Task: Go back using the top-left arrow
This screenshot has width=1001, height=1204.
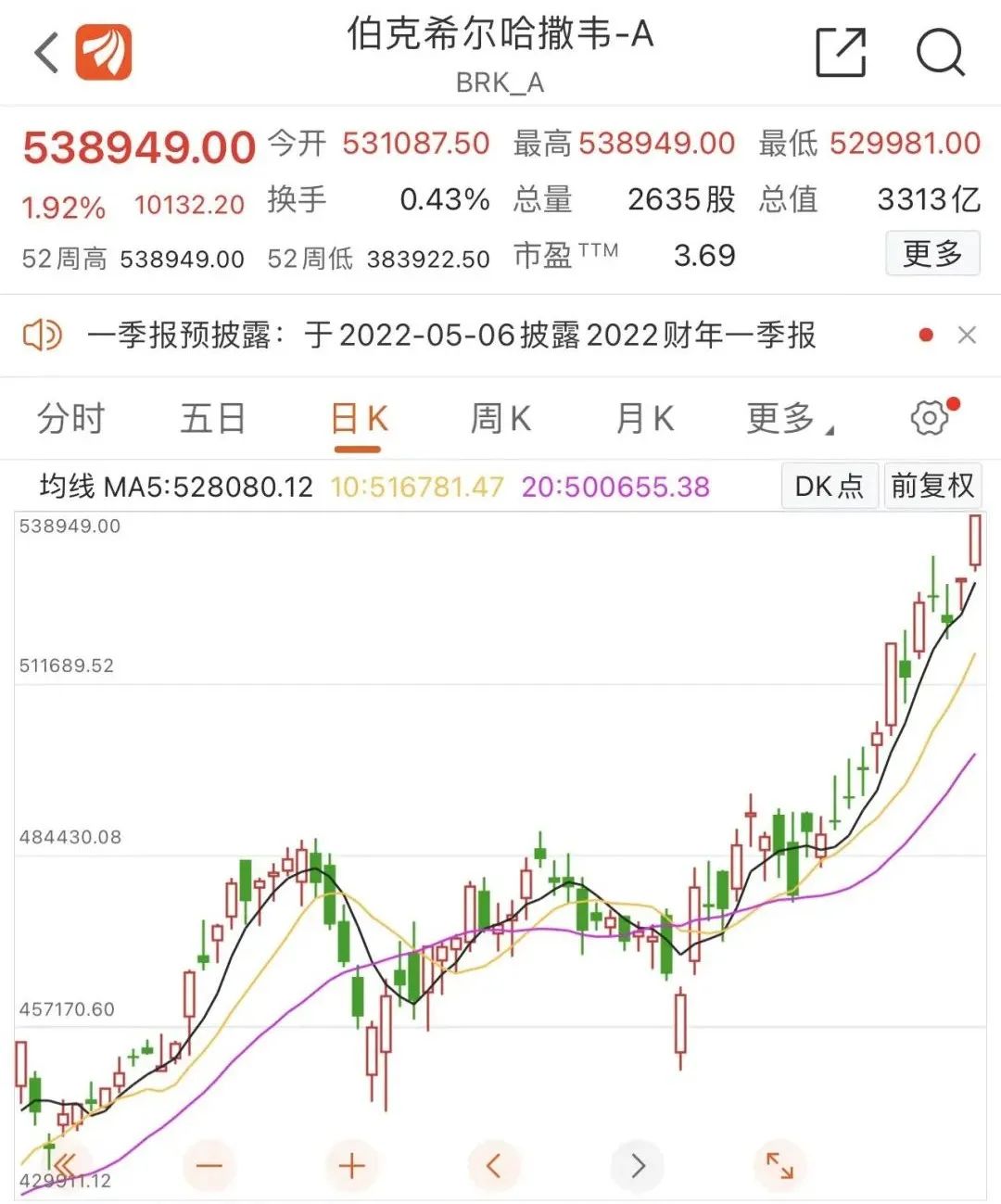Action: (46, 53)
